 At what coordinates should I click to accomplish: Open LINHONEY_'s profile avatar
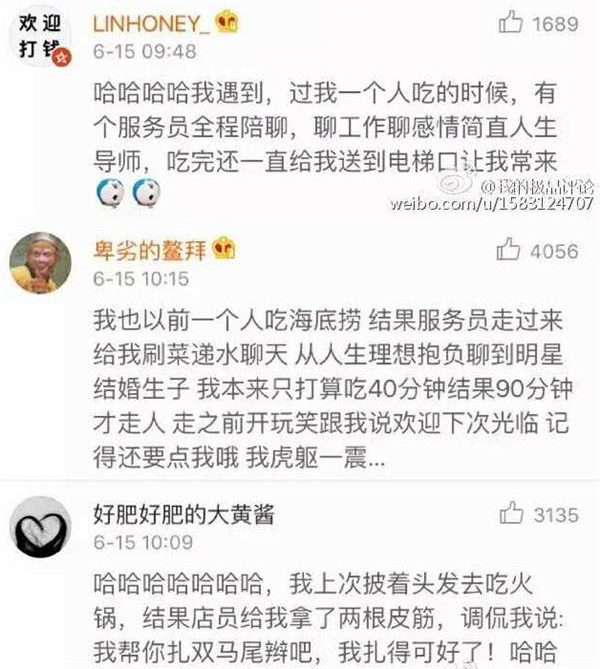(x=39, y=38)
